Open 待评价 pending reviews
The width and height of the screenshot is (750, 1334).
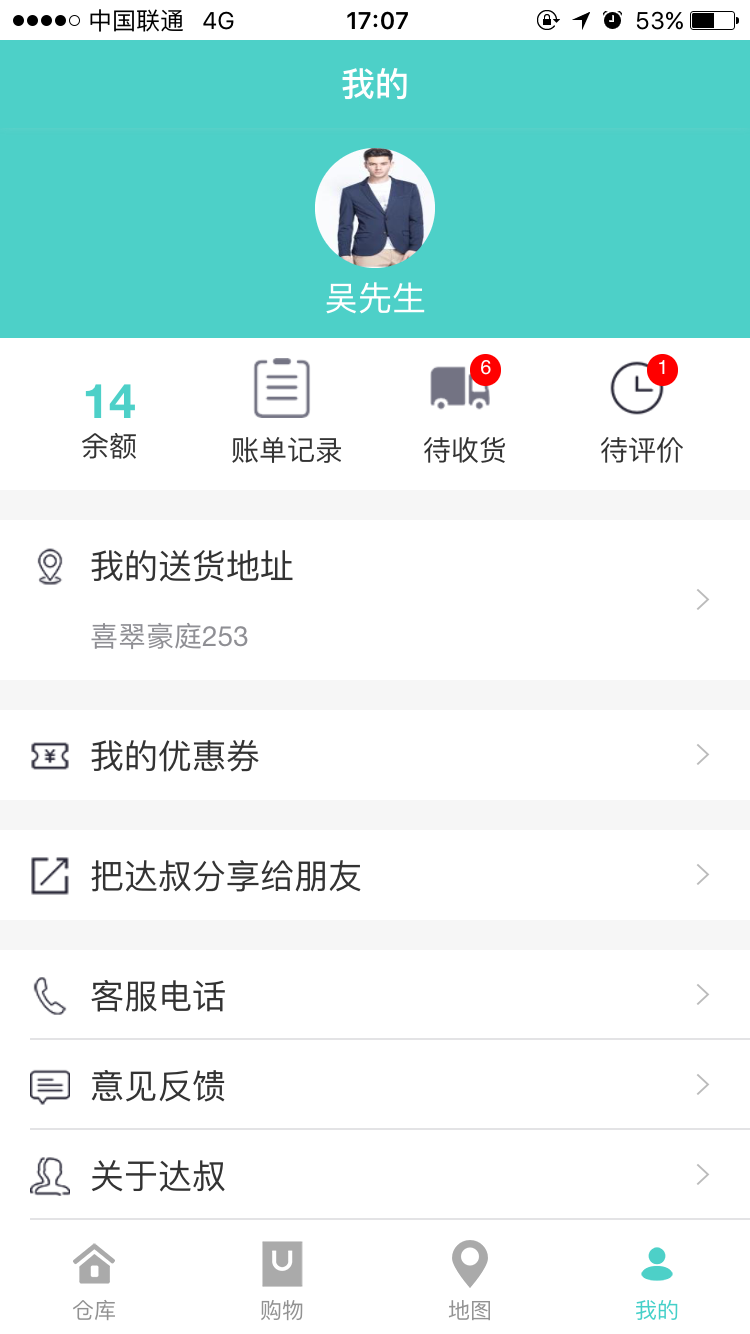coord(641,412)
